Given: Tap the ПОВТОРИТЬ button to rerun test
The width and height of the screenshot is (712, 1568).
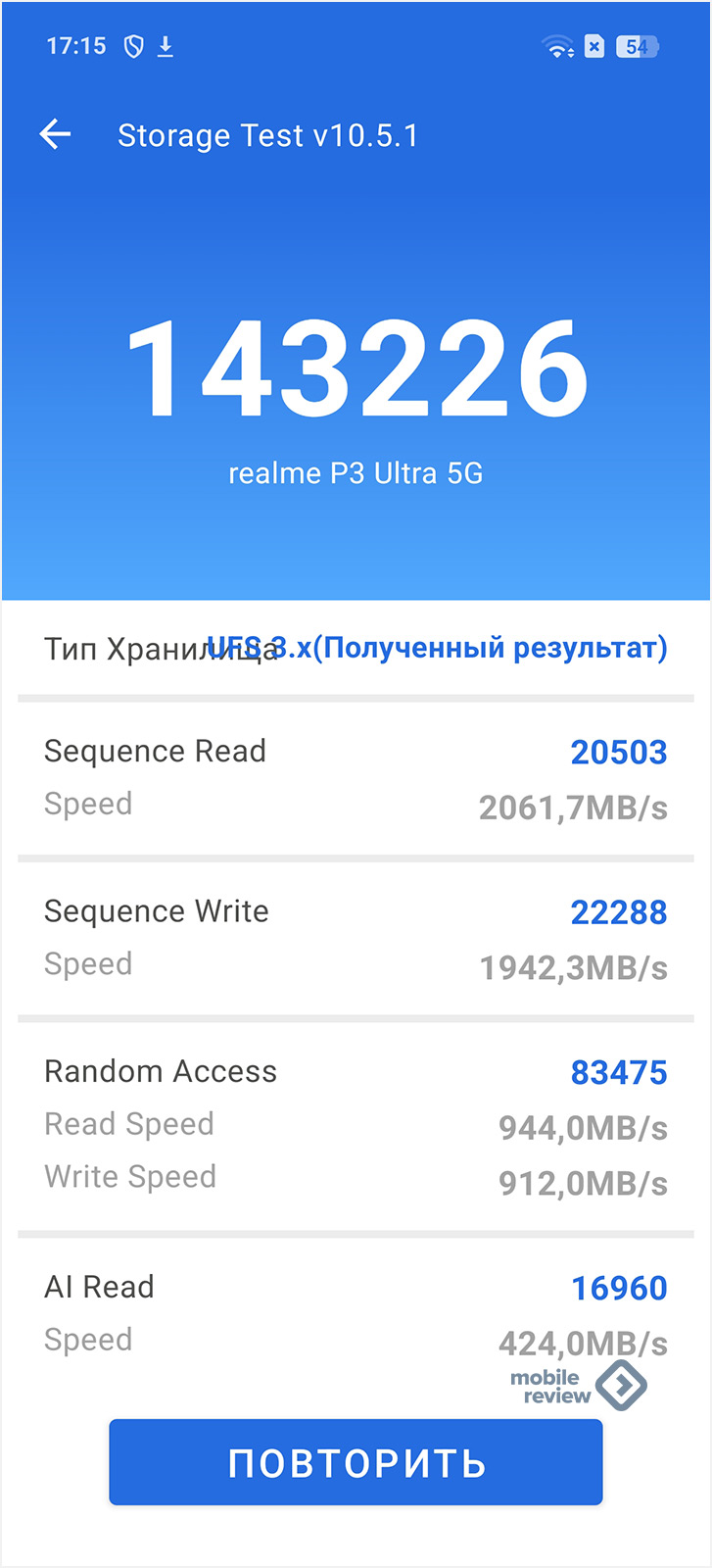Looking at the screenshot, I should (356, 1462).
